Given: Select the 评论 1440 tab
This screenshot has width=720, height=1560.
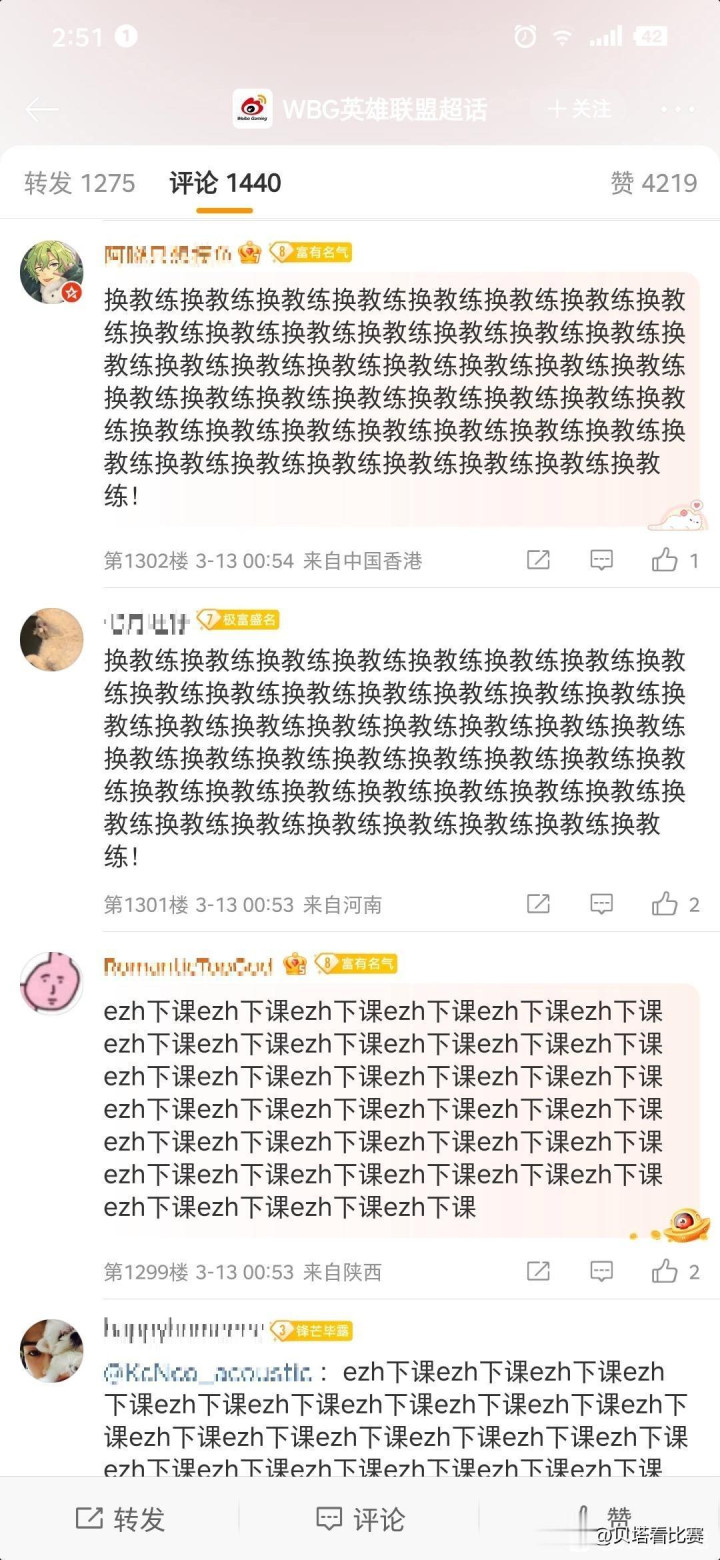Looking at the screenshot, I should pyautogui.click(x=225, y=183).
